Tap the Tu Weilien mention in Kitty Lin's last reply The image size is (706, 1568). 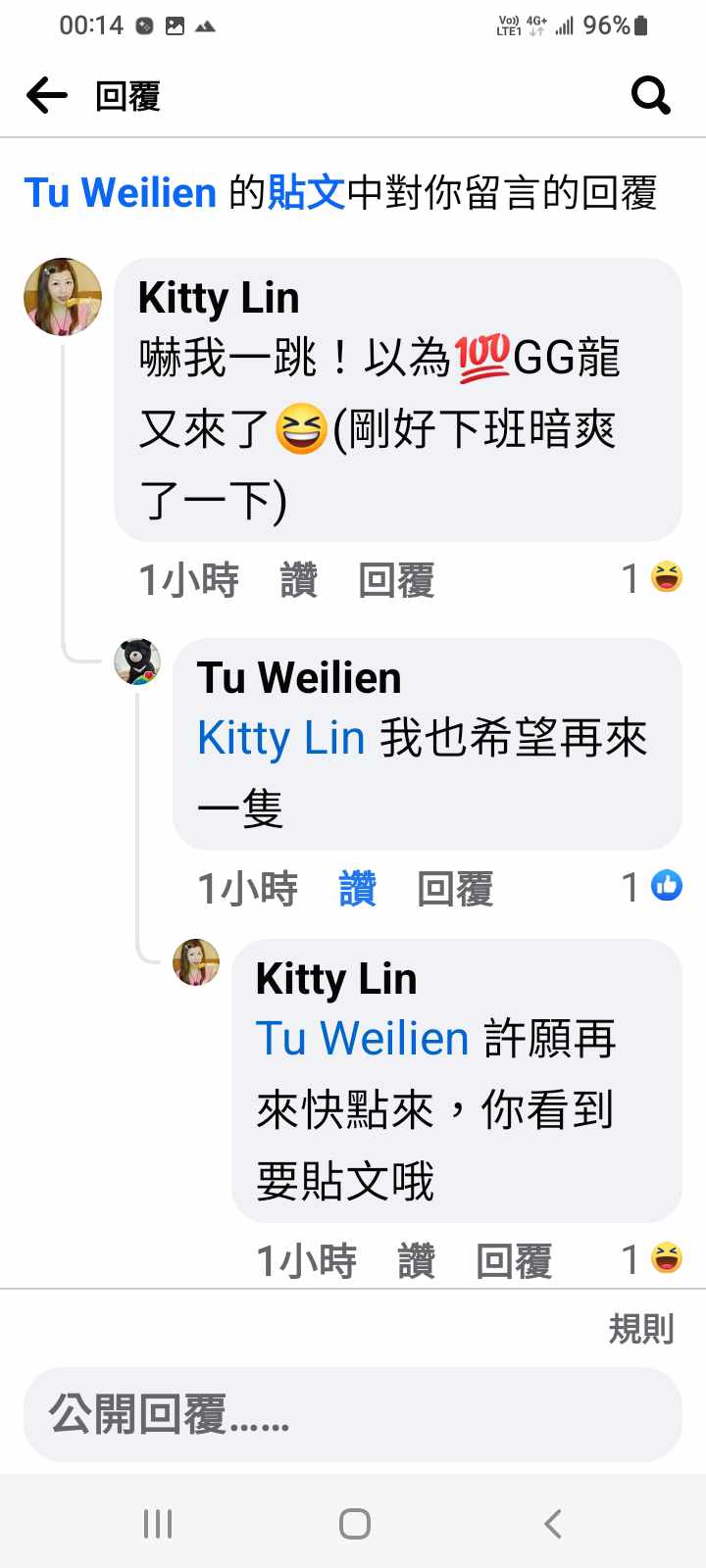click(x=362, y=1039)
